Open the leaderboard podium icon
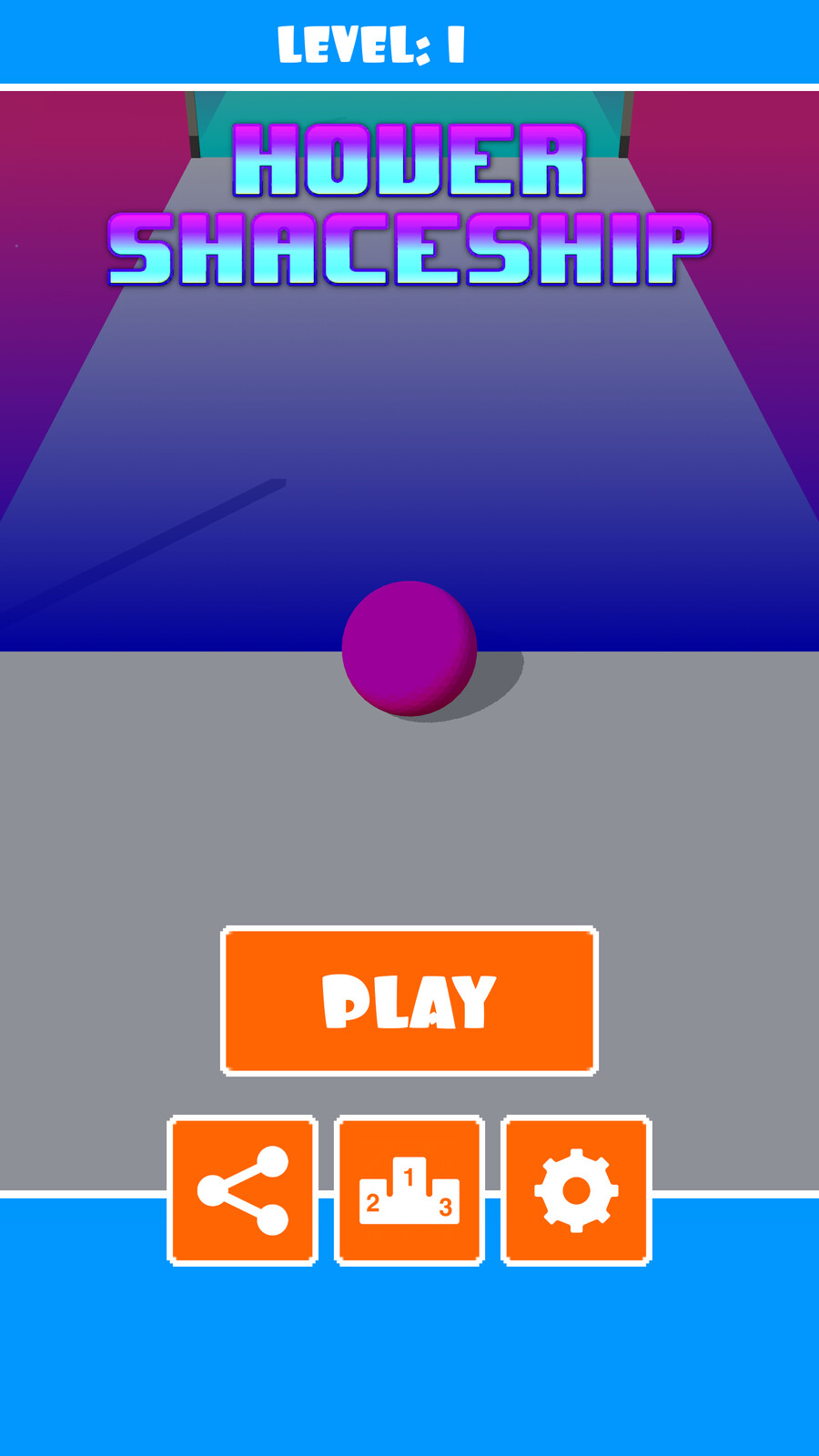The width and height of the screenshot is (819, 1456). pyautogui.click(x=409, y=1190)
